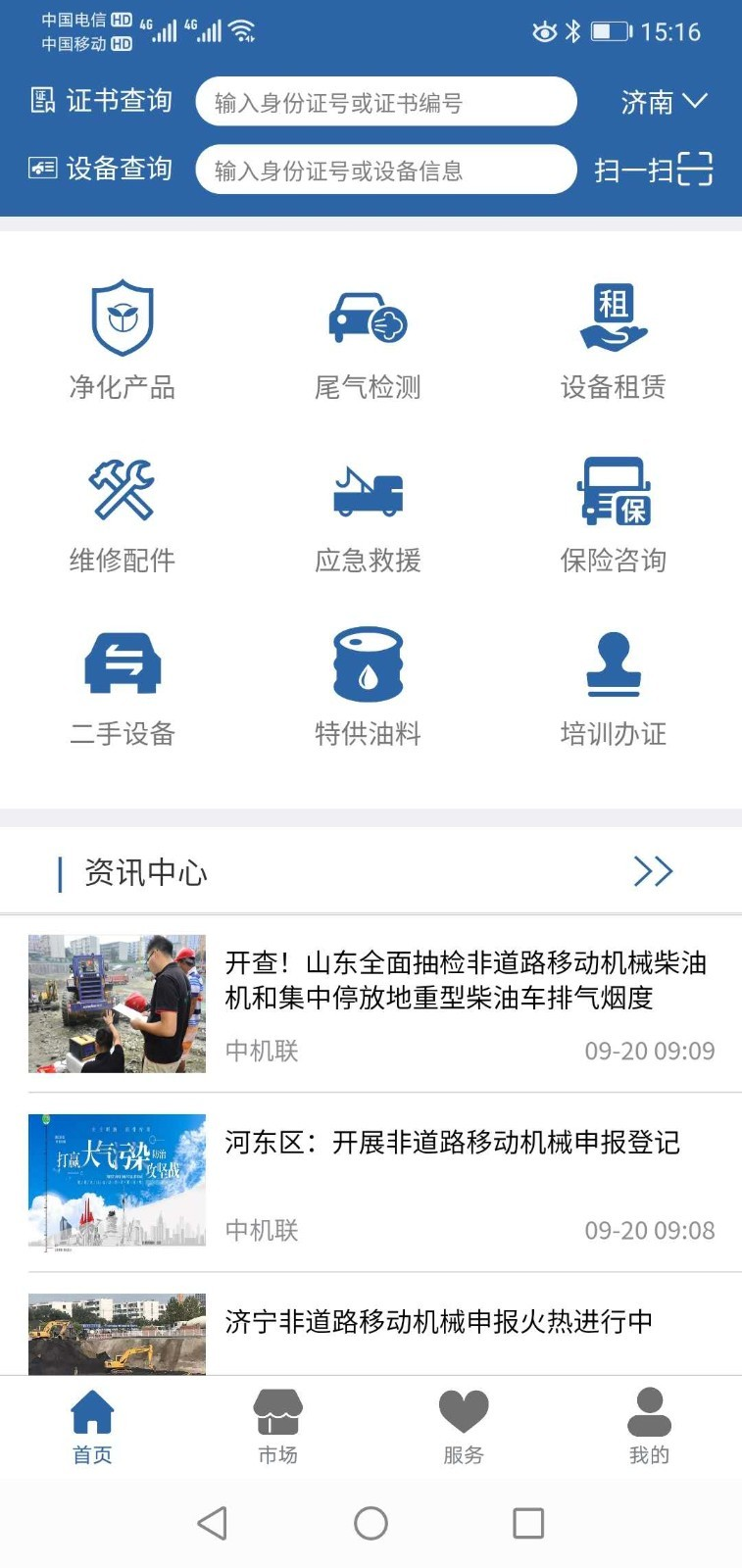Open the 济南 city selector dropdown

[x=666, y=100]
